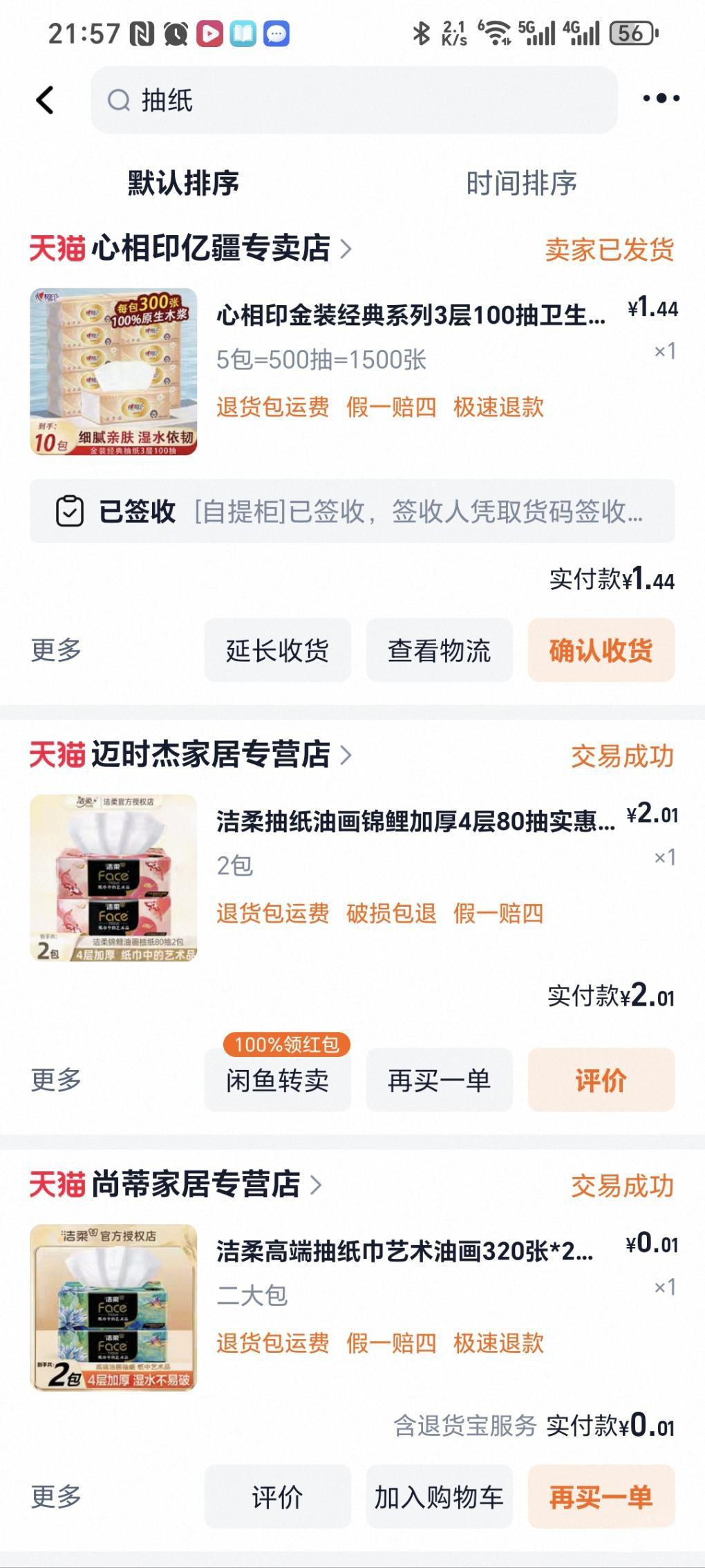Image resolution: width=705 pixels, height=1568 pixels.
Task: Select the 默认排序 tab
Action: tap(183, 183)
